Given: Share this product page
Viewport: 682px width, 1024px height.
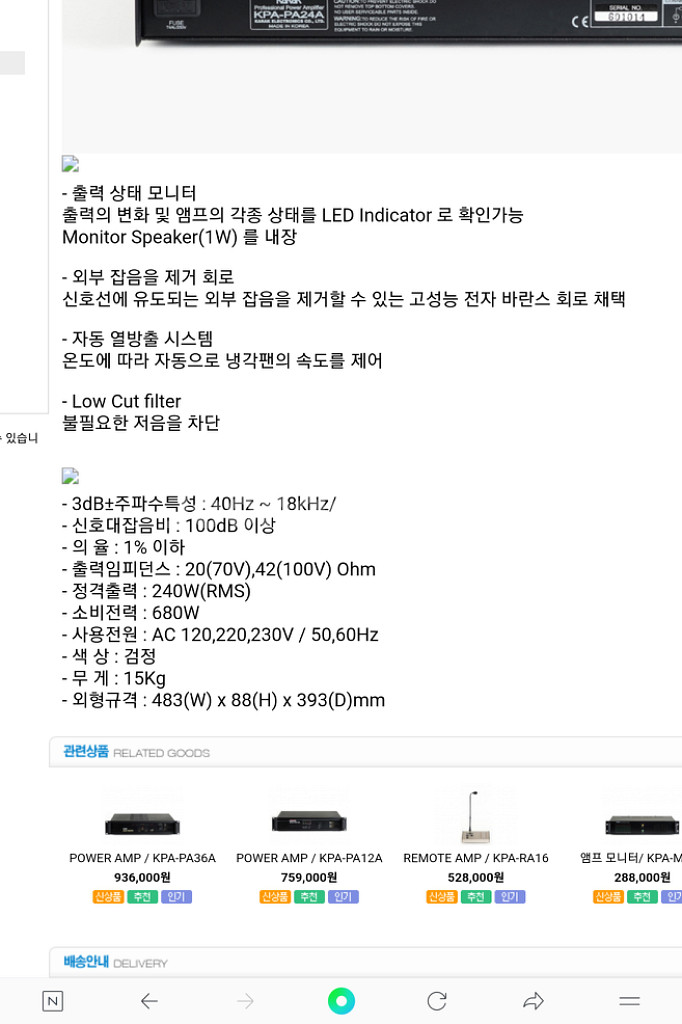Looking at the screenshot, I should (x=533, y=1001).
